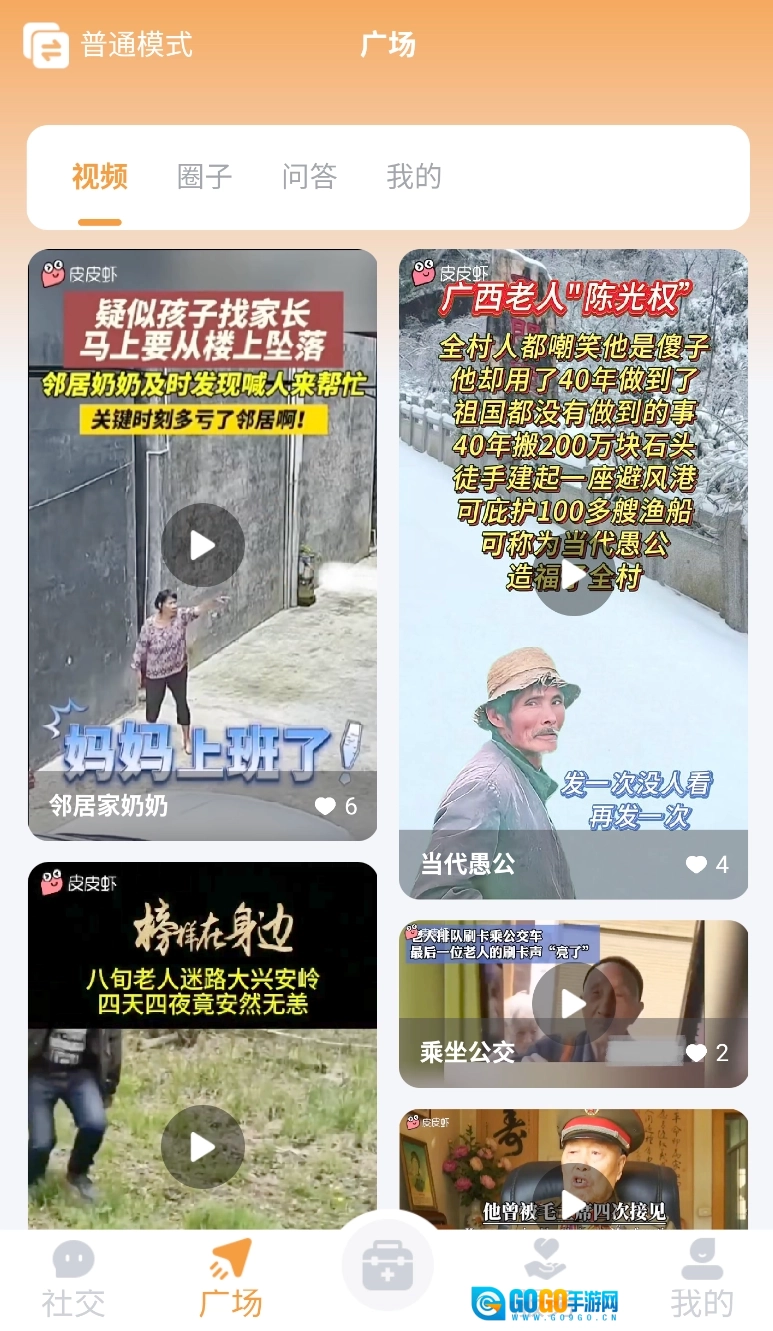
Task: Like the 当代愚公 video
Action: (x=697, y=864)
